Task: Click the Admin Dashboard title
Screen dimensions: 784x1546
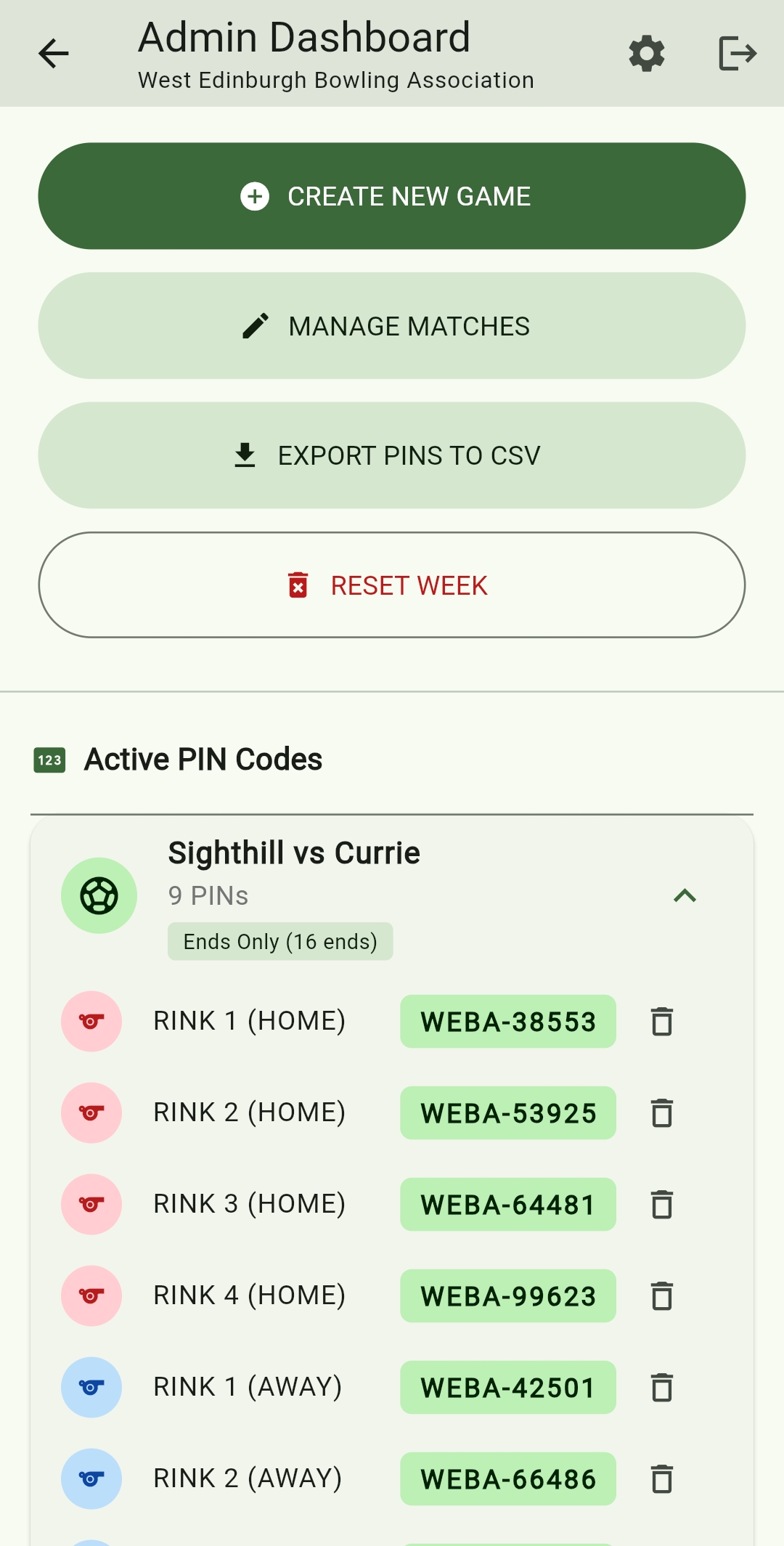Action: (304, 37)
